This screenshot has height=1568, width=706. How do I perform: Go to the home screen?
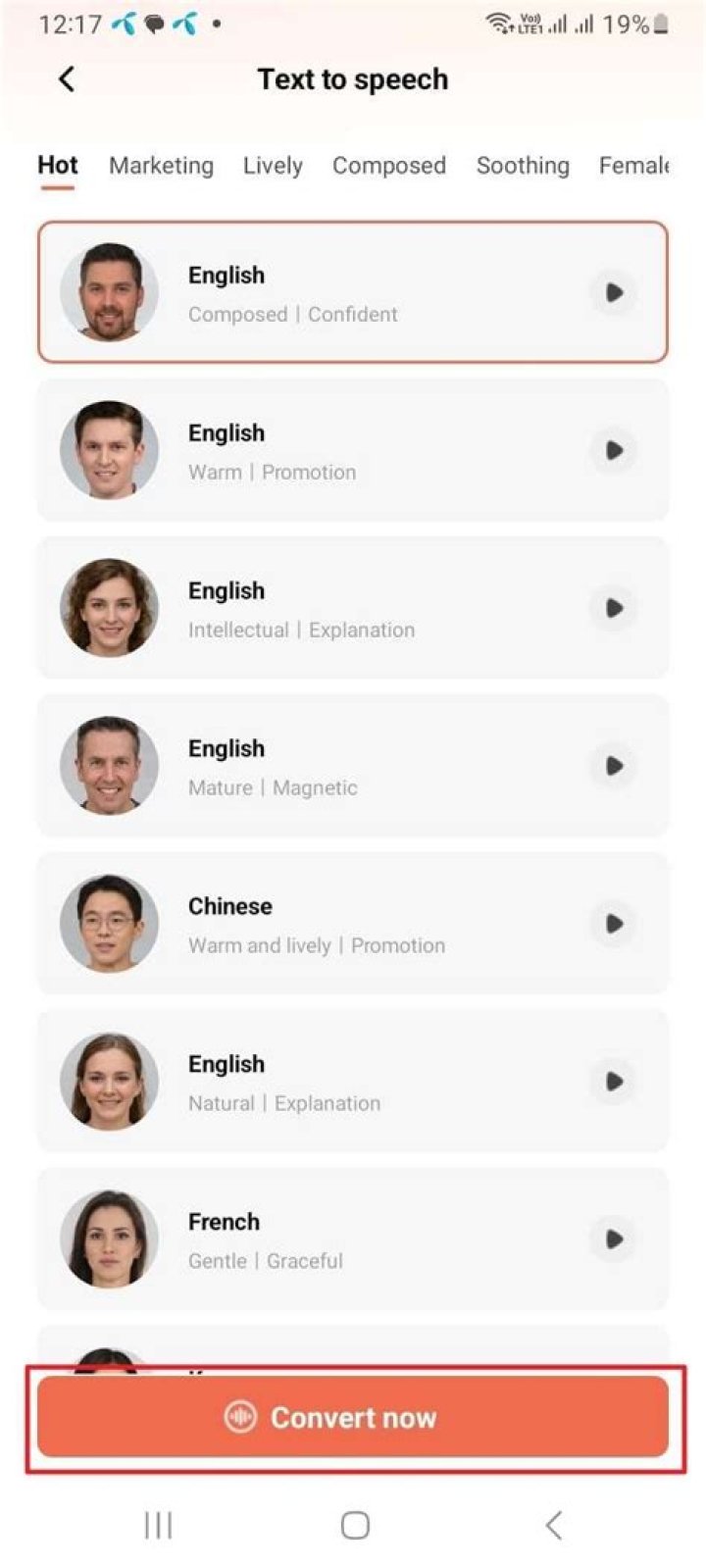[355, 1525]
